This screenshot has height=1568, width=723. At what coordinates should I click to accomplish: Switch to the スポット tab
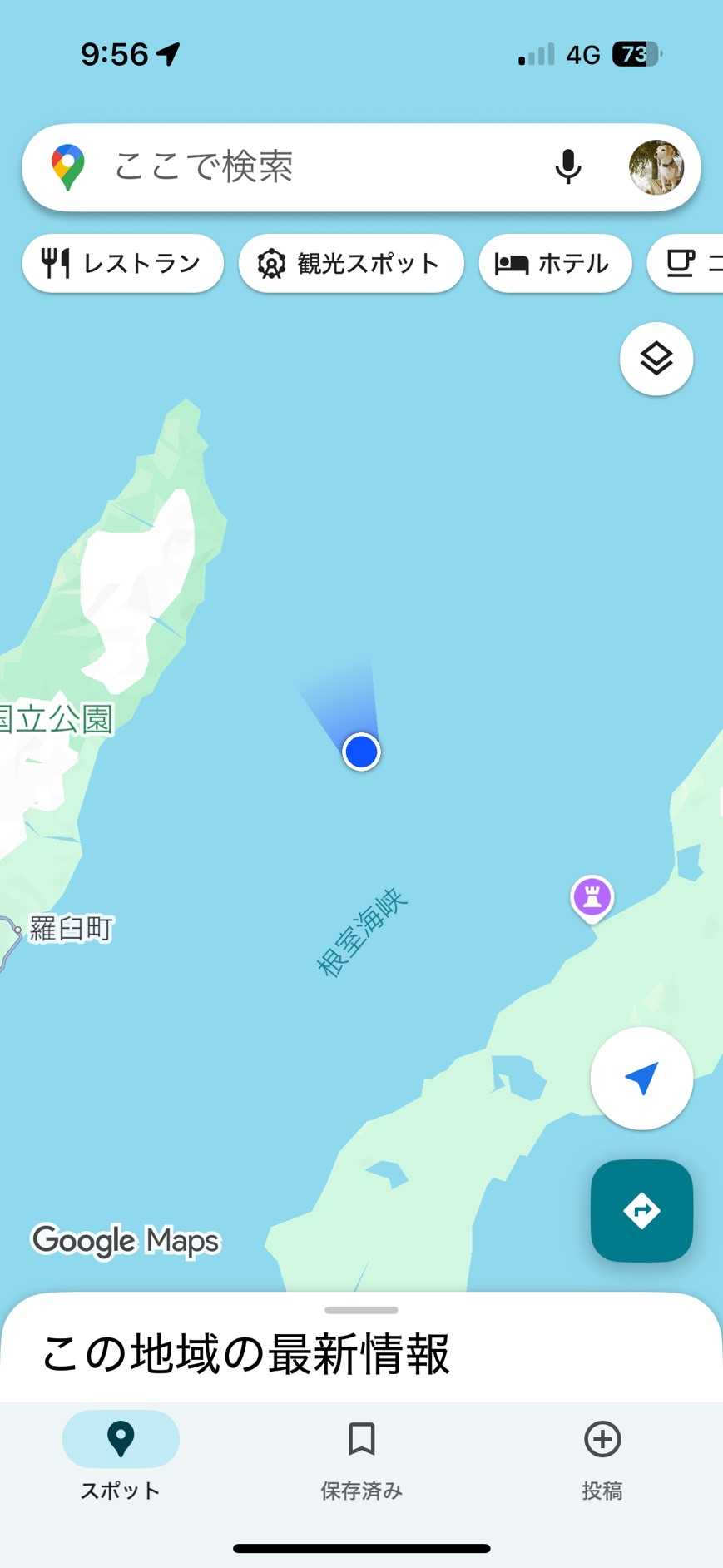[121, 1456]
